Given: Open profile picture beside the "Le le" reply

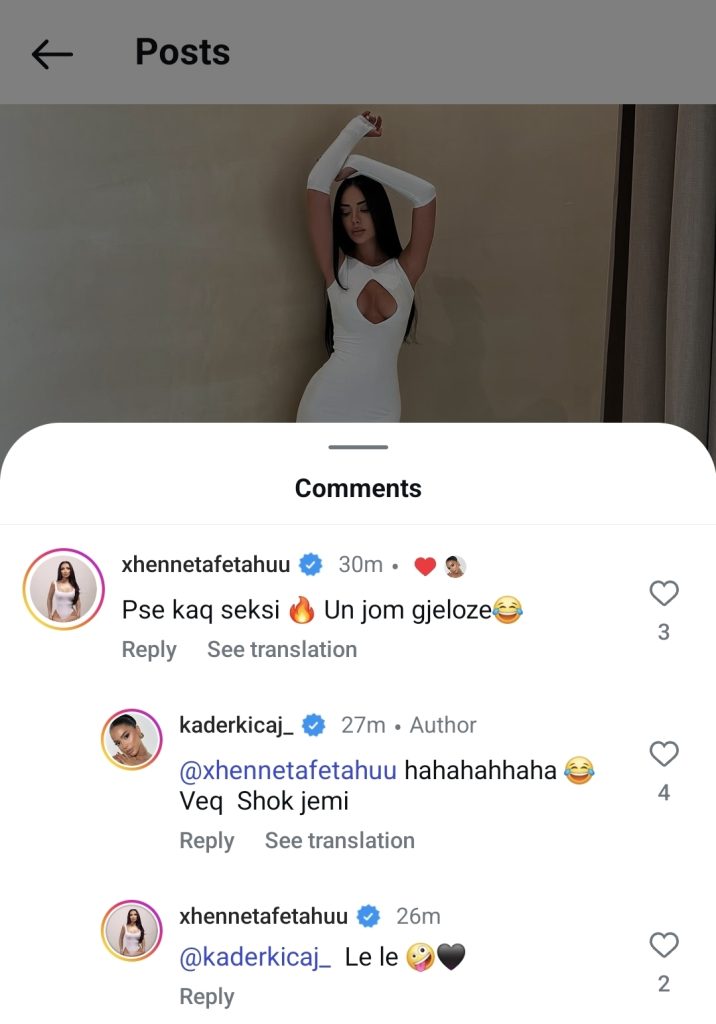Looking at the screenshot, I should [x=131, y=931].
